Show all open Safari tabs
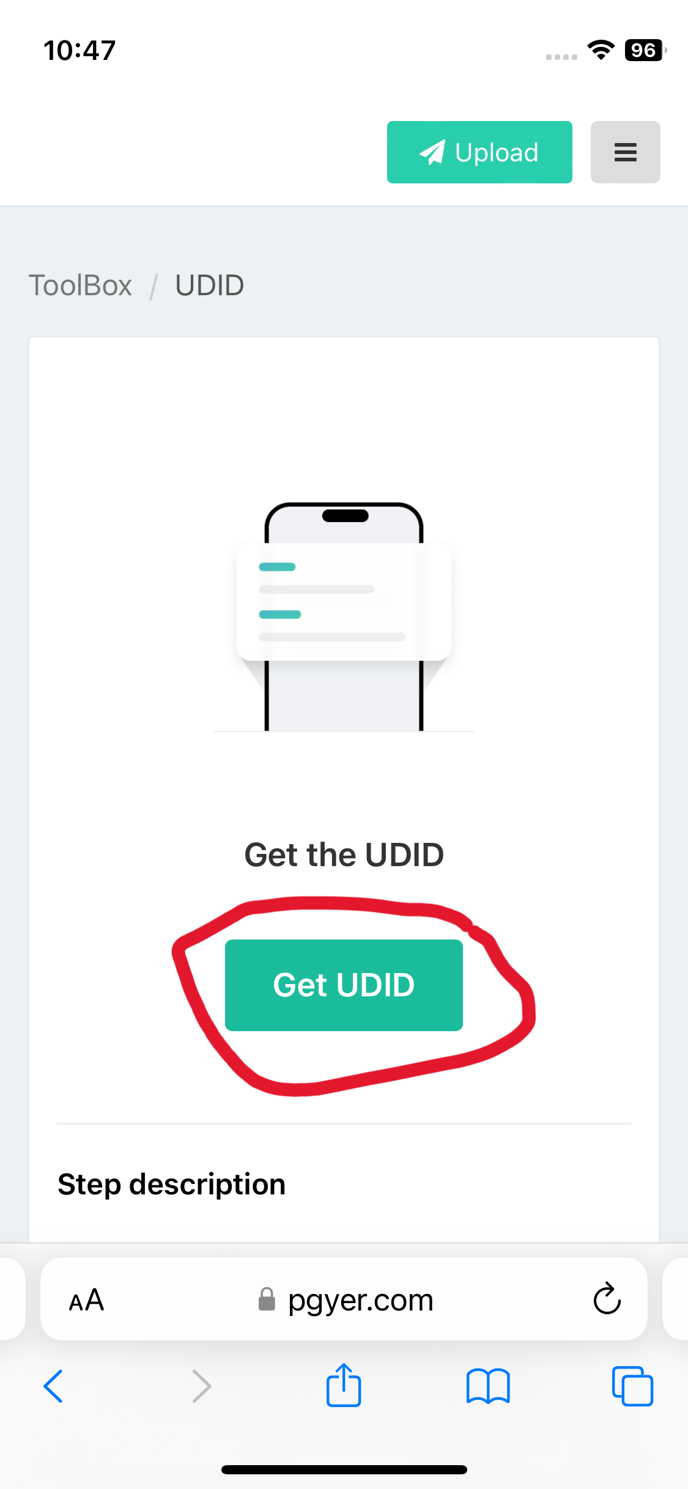688x1489 pixels. [x=632, y=1386]
